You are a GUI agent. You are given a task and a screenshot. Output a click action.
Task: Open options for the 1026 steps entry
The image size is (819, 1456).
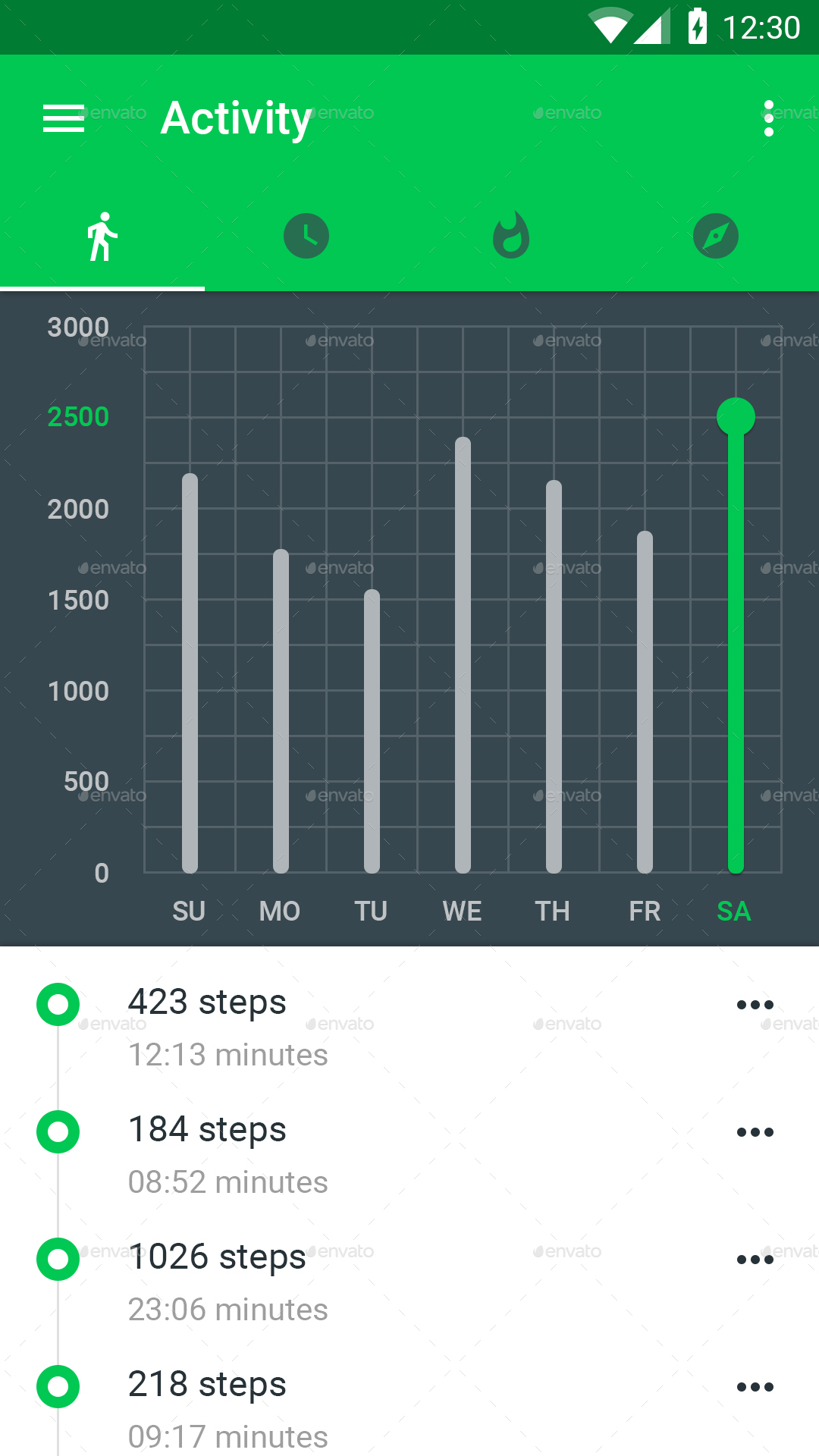pyautogui.click(x=755, y=1260)
